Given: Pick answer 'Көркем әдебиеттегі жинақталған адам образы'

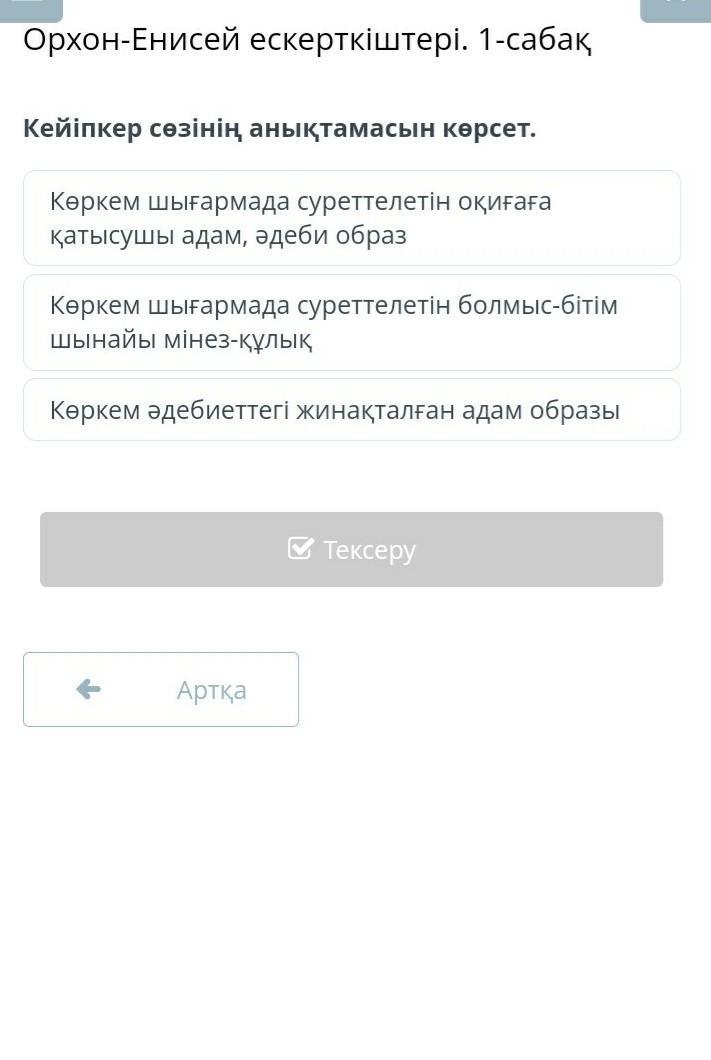Looking at the screenshot, I should coord(351,410).
